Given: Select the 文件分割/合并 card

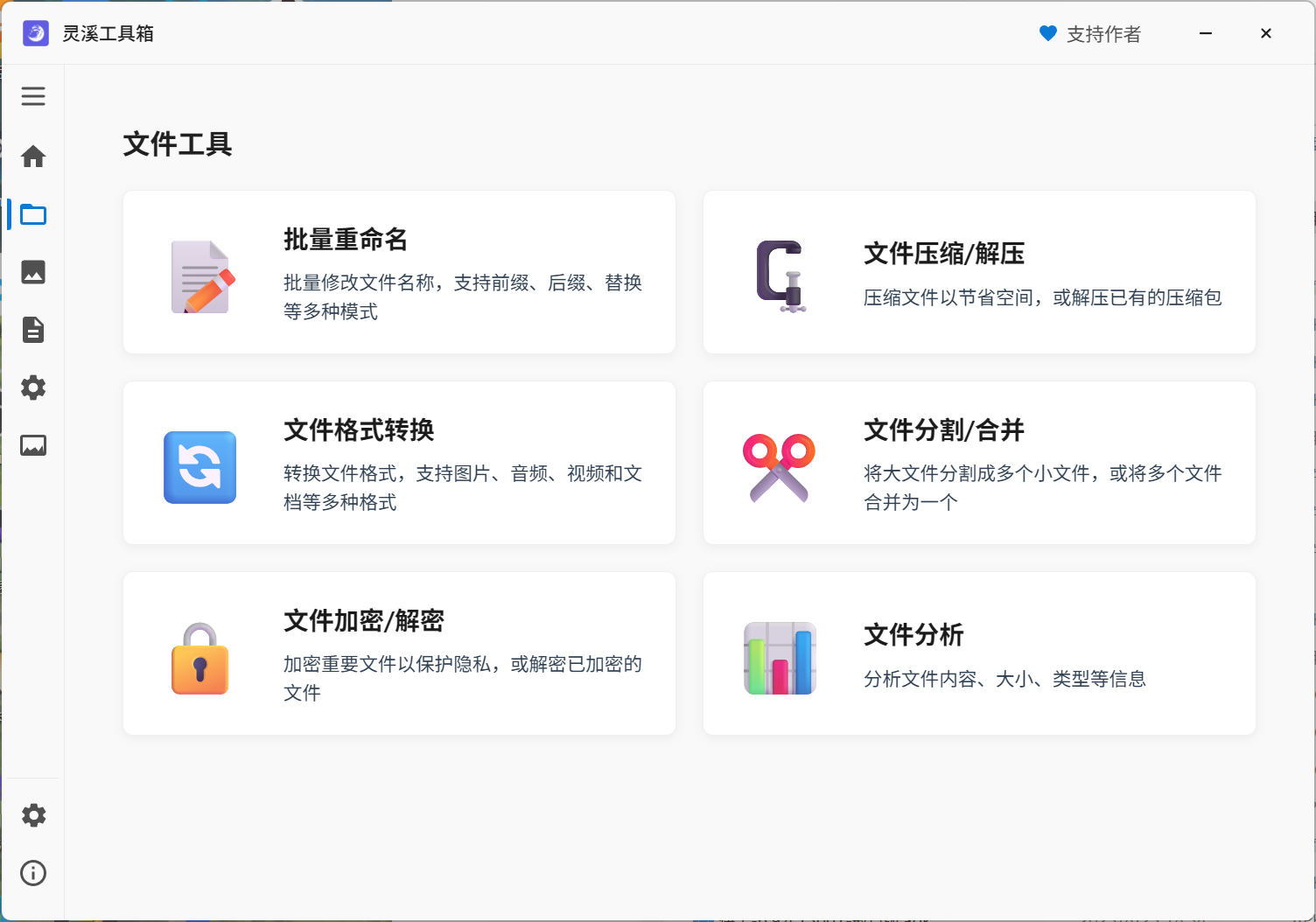Looking at the screenshot, I should pos(978,463).
